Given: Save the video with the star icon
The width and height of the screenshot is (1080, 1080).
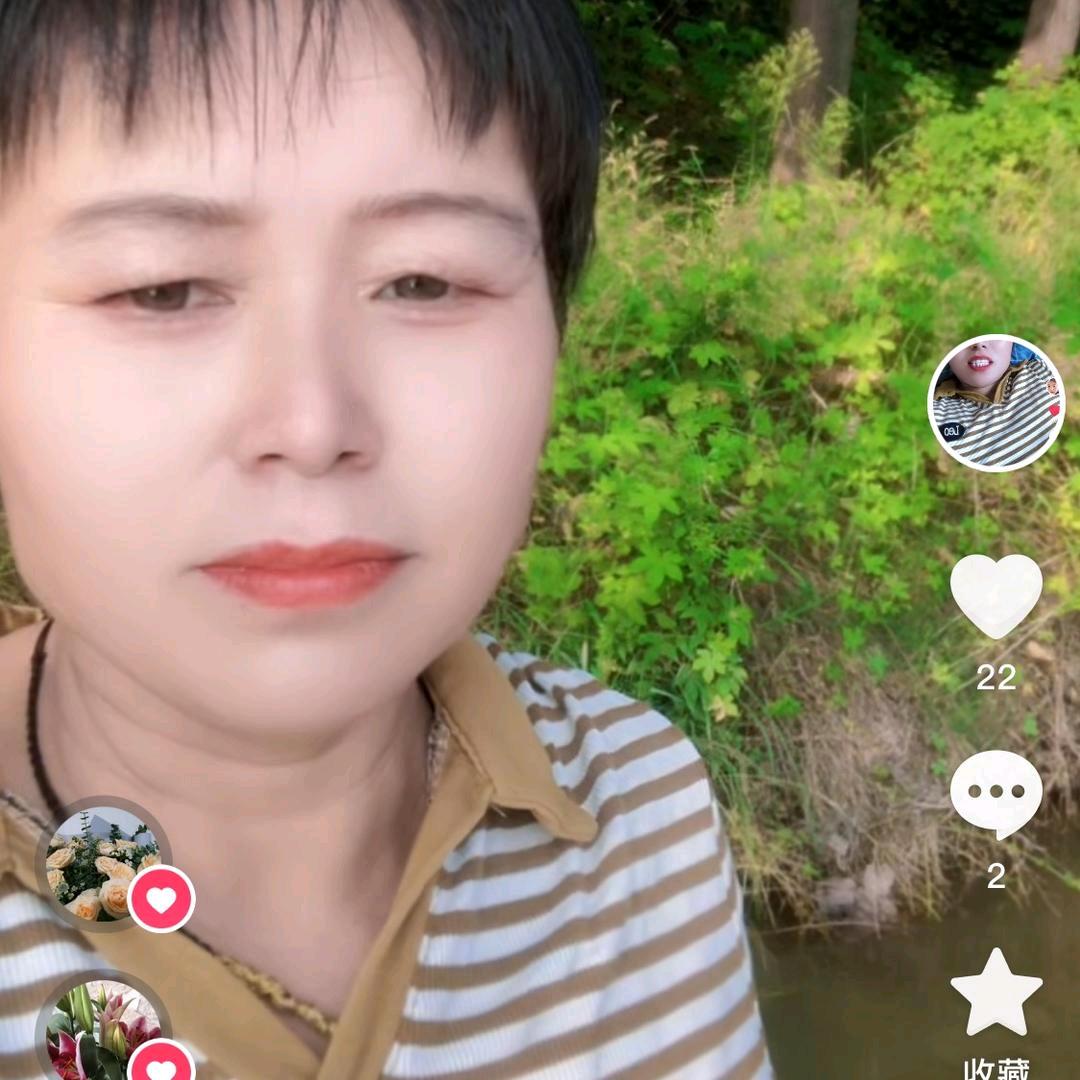Looking at the screenshot, I should point(996,993).
